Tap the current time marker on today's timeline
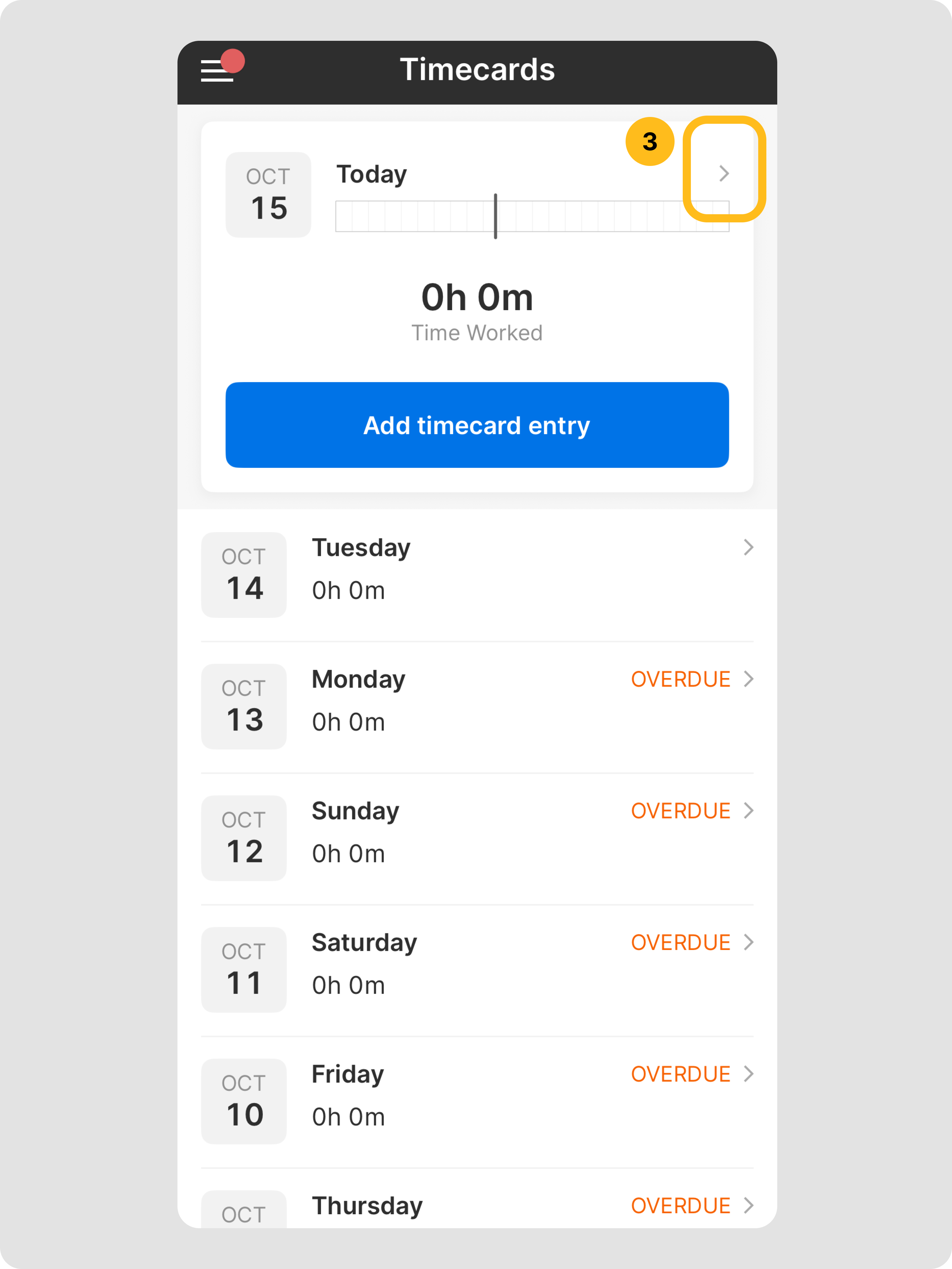Viewport: 952px width, 1269px height. (494, 216)
